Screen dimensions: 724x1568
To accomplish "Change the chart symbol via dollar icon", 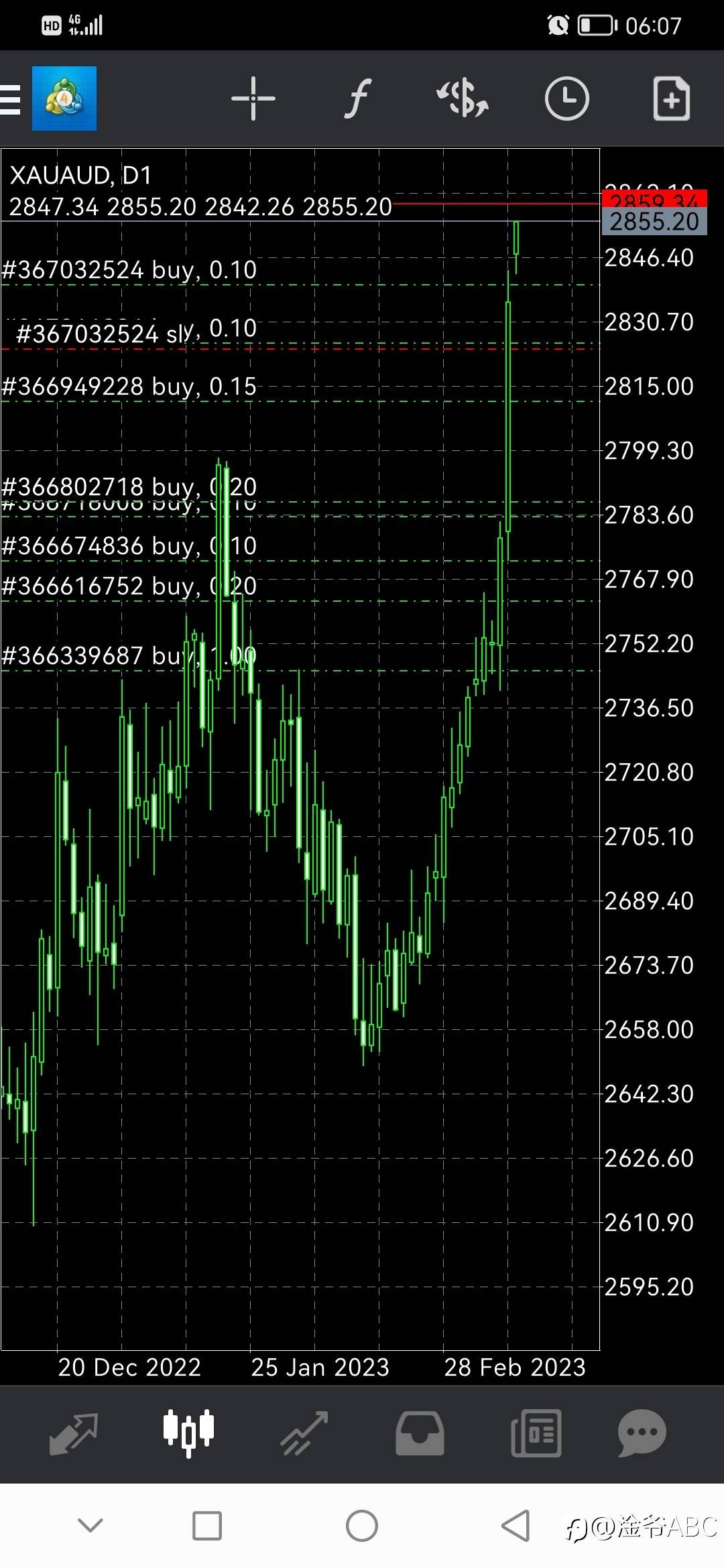I will click(x=463, y=99).
